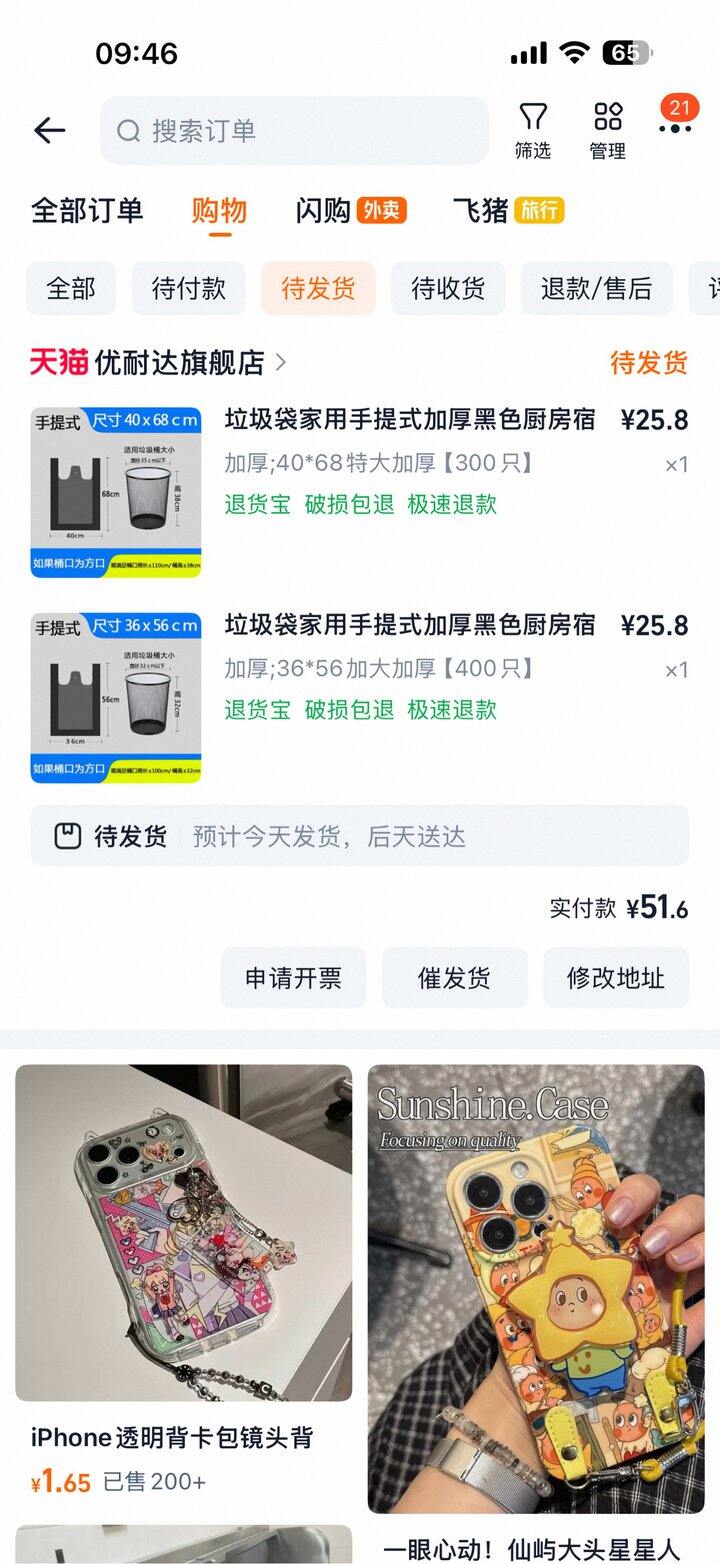The image size is (720, 1564).
Task: Tap the orange 天猫 Tmall logo
Action: point(58,364)
